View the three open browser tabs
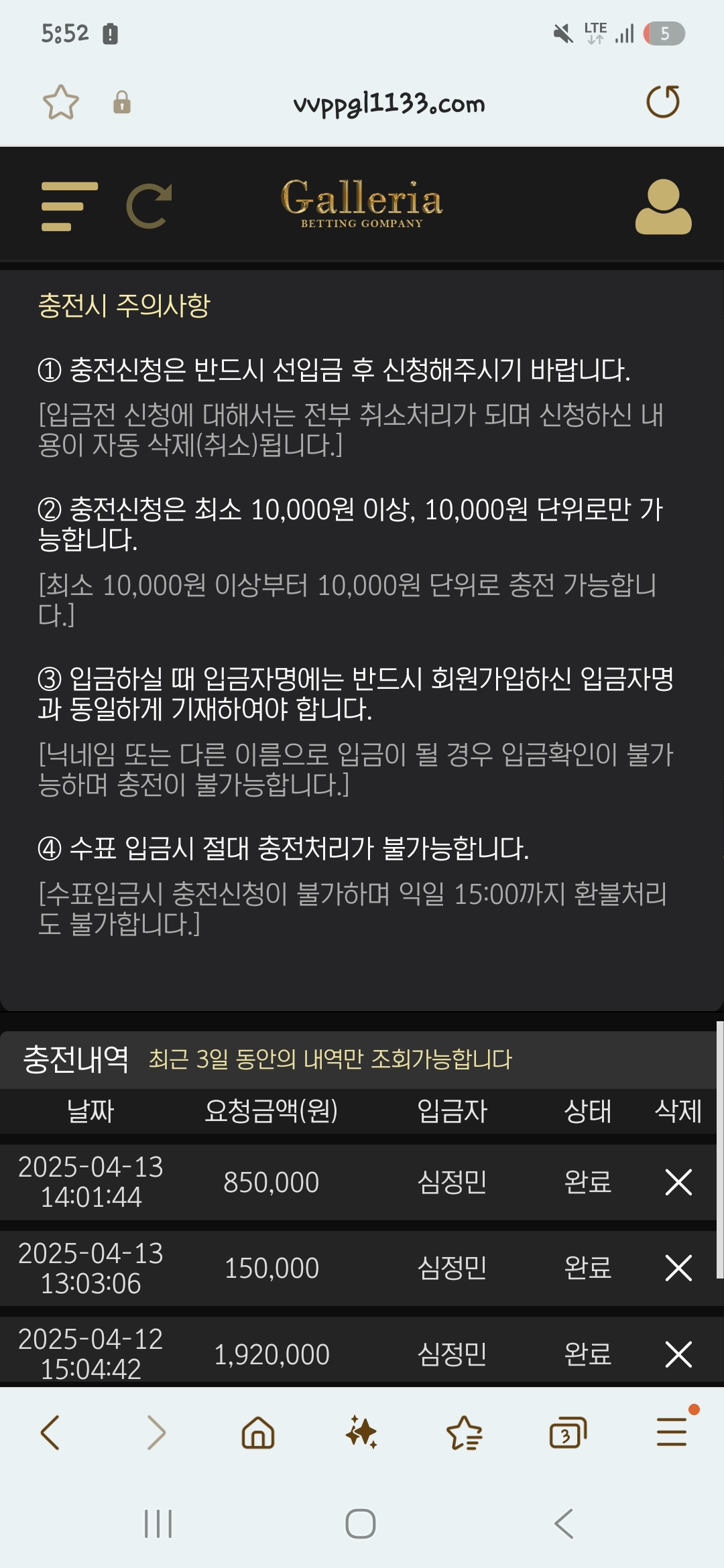This screenshot has width=724, height=1568. pyautogui.click(x=567, y=1433)
